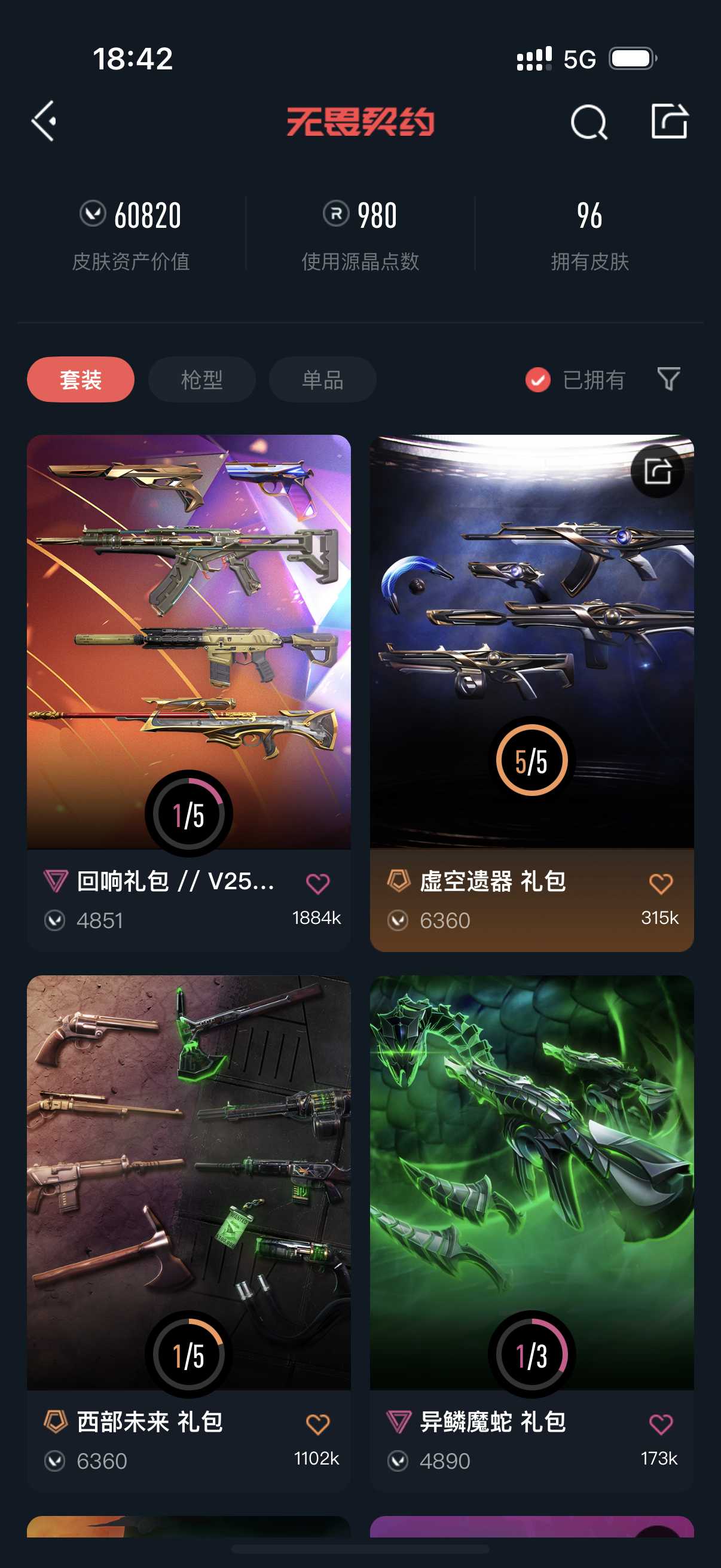Select the 套装 tab
The image size is (721, 1568).
[x=80, y=380]
